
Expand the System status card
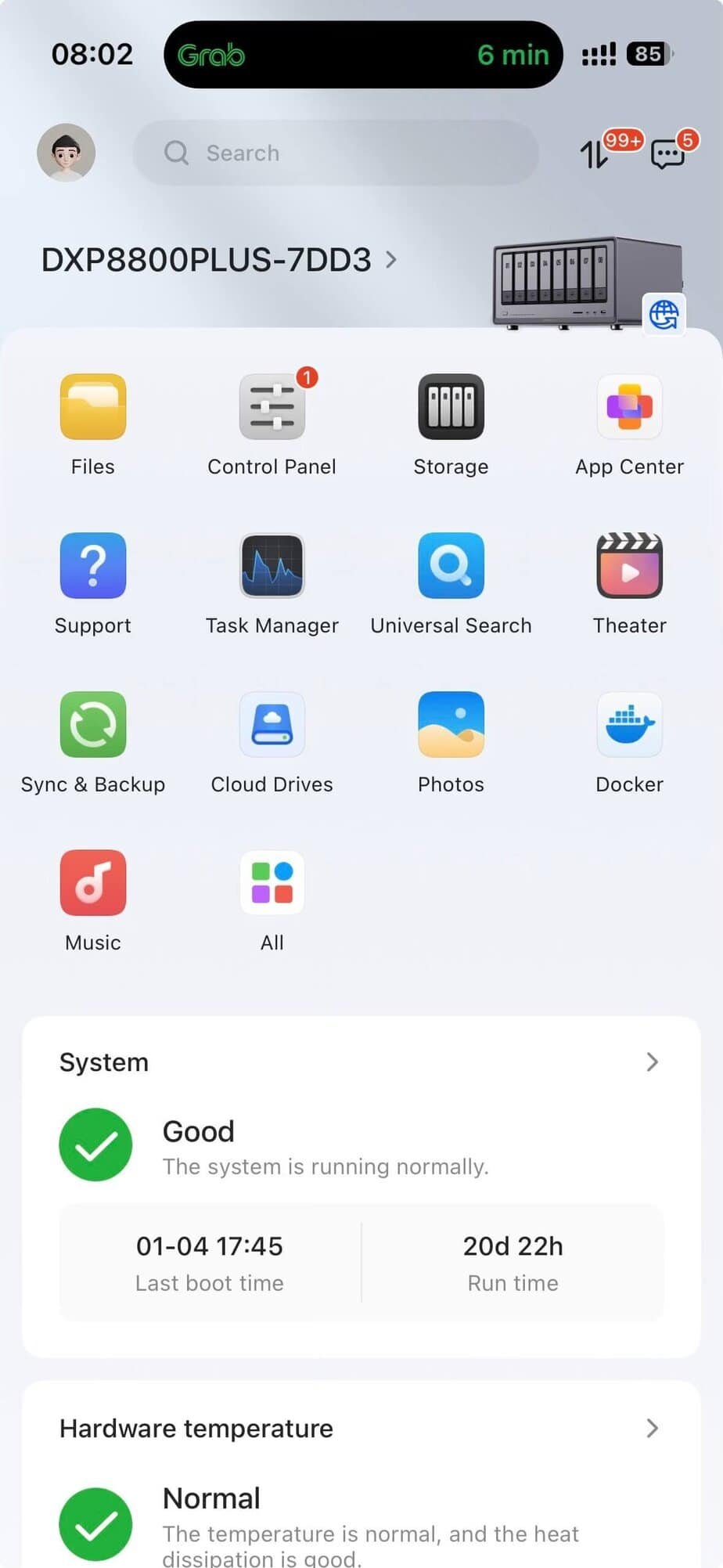[x=652, y=1062]
